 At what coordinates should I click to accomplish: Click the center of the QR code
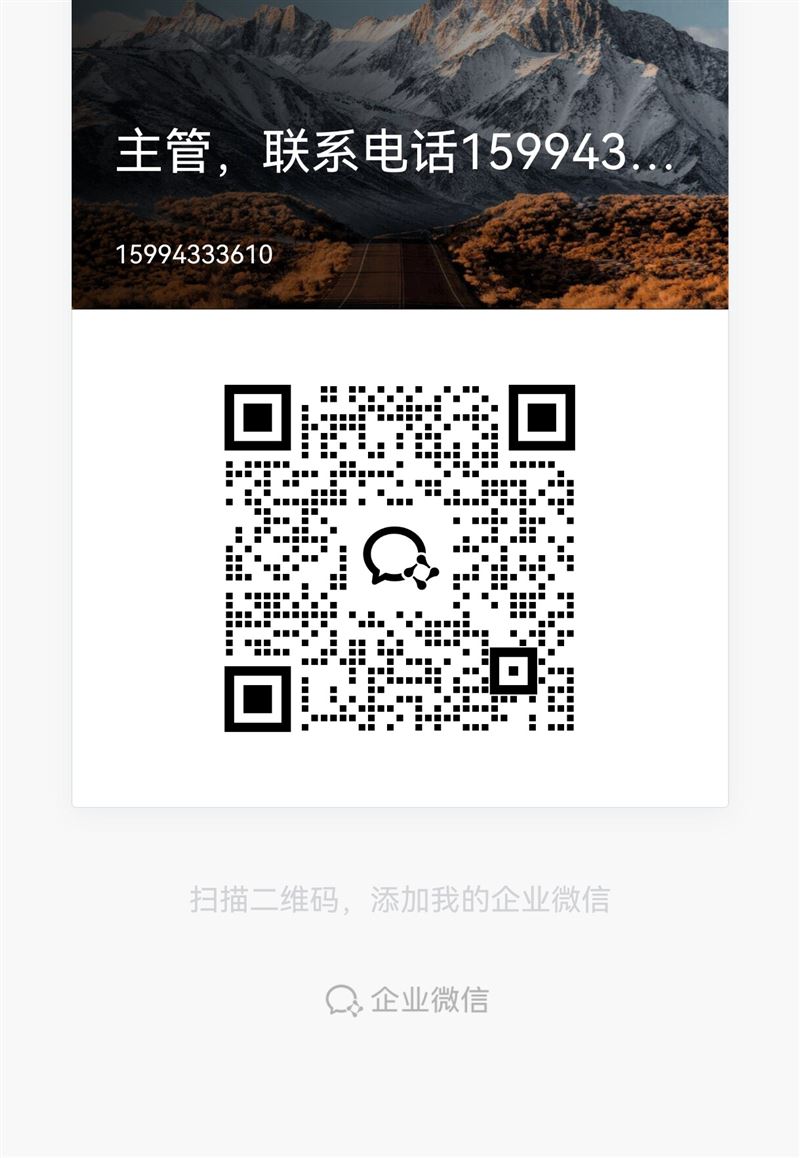[400, 560]
